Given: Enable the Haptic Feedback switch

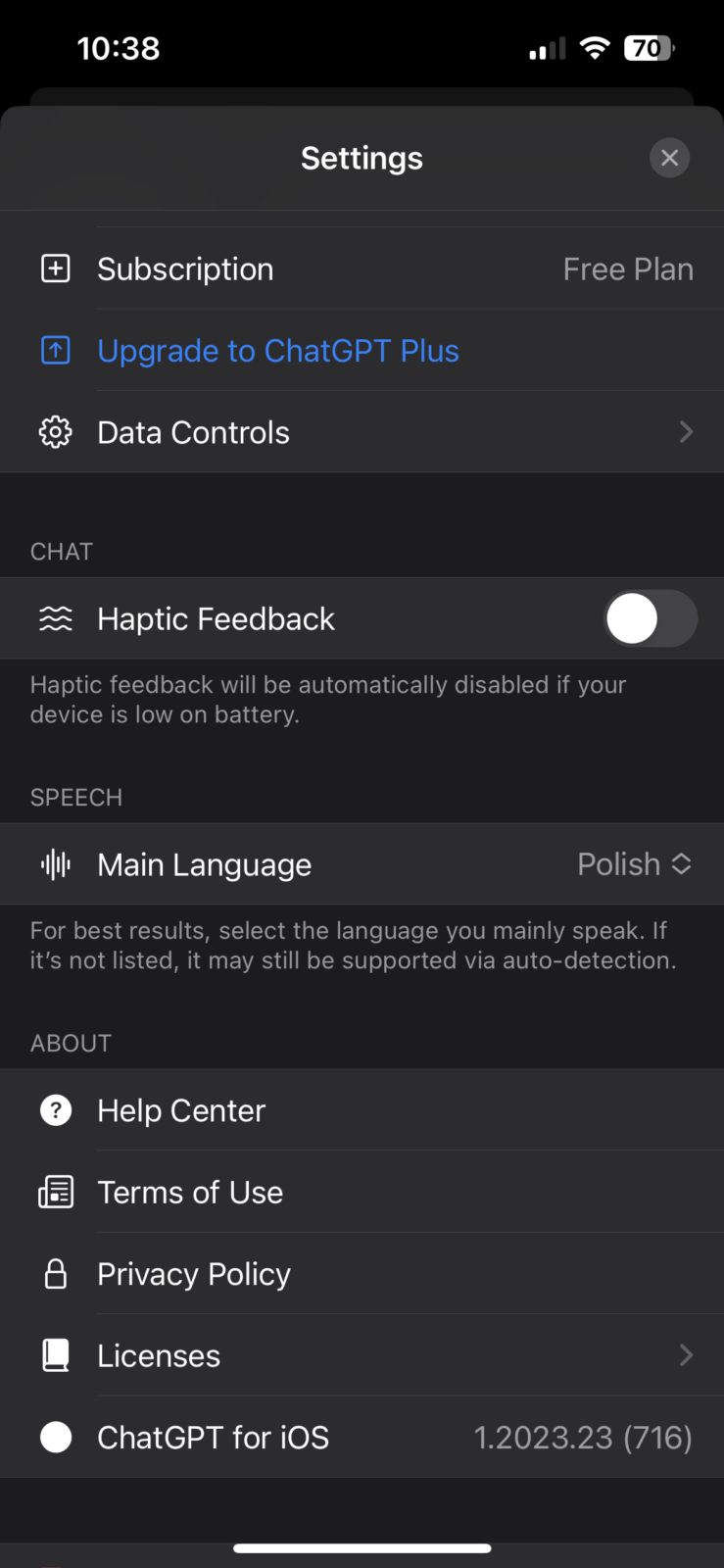Looking at the screenshot, I should click(650, 619).
